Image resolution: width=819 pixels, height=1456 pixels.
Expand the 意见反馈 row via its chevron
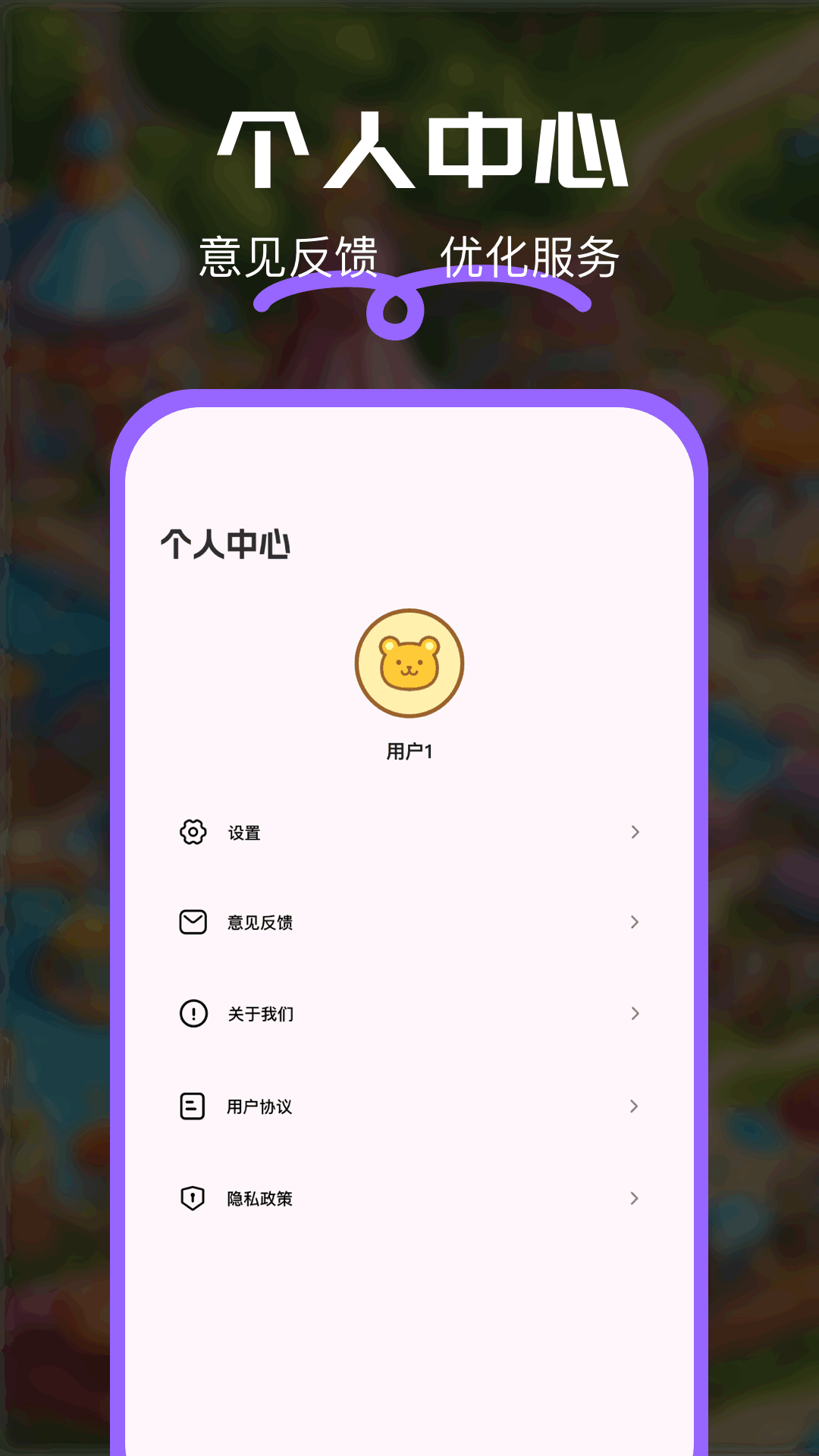(x=634, y=923)
